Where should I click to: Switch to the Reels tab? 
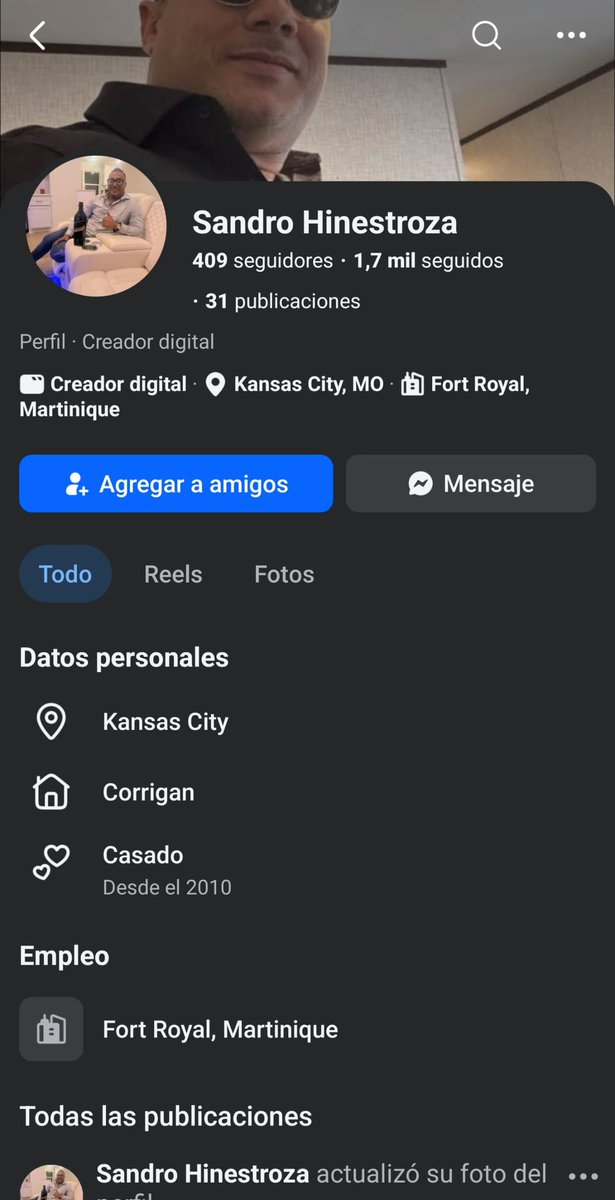173,574
